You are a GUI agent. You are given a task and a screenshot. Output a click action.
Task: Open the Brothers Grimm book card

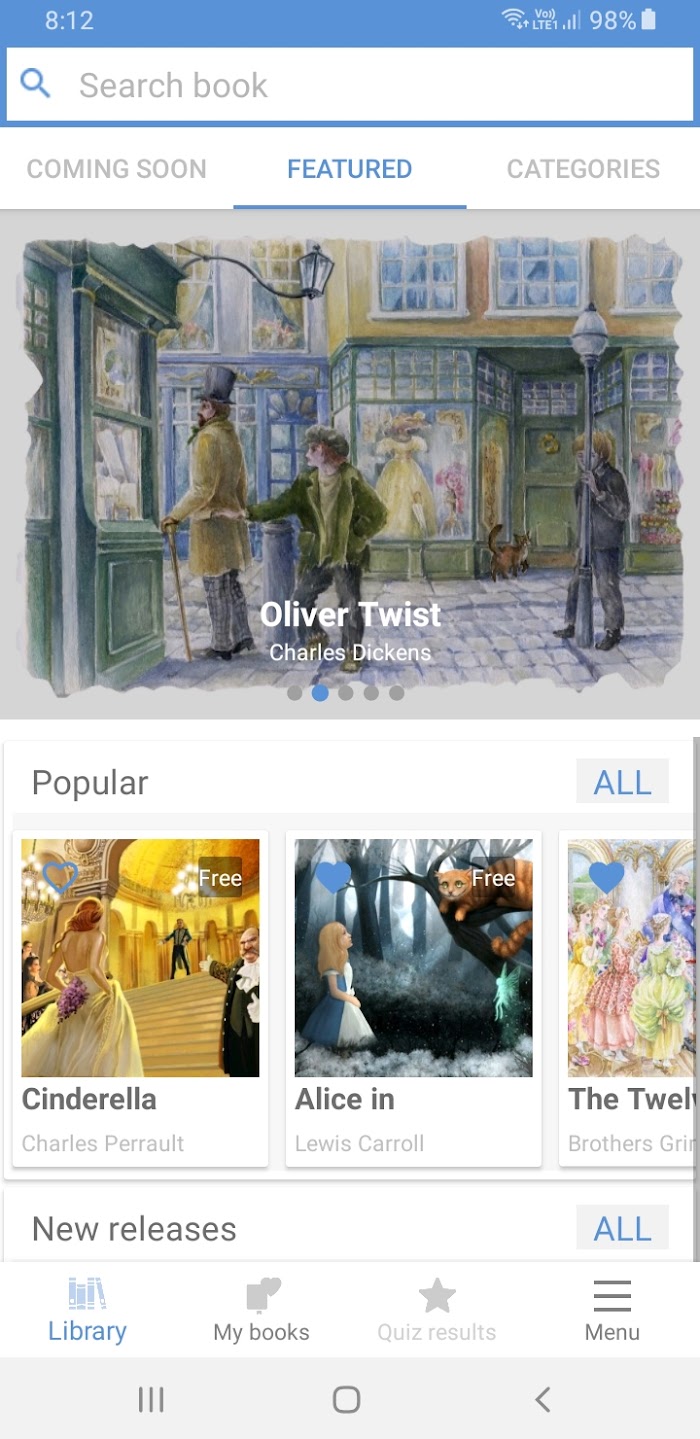(x=630, y=998)
